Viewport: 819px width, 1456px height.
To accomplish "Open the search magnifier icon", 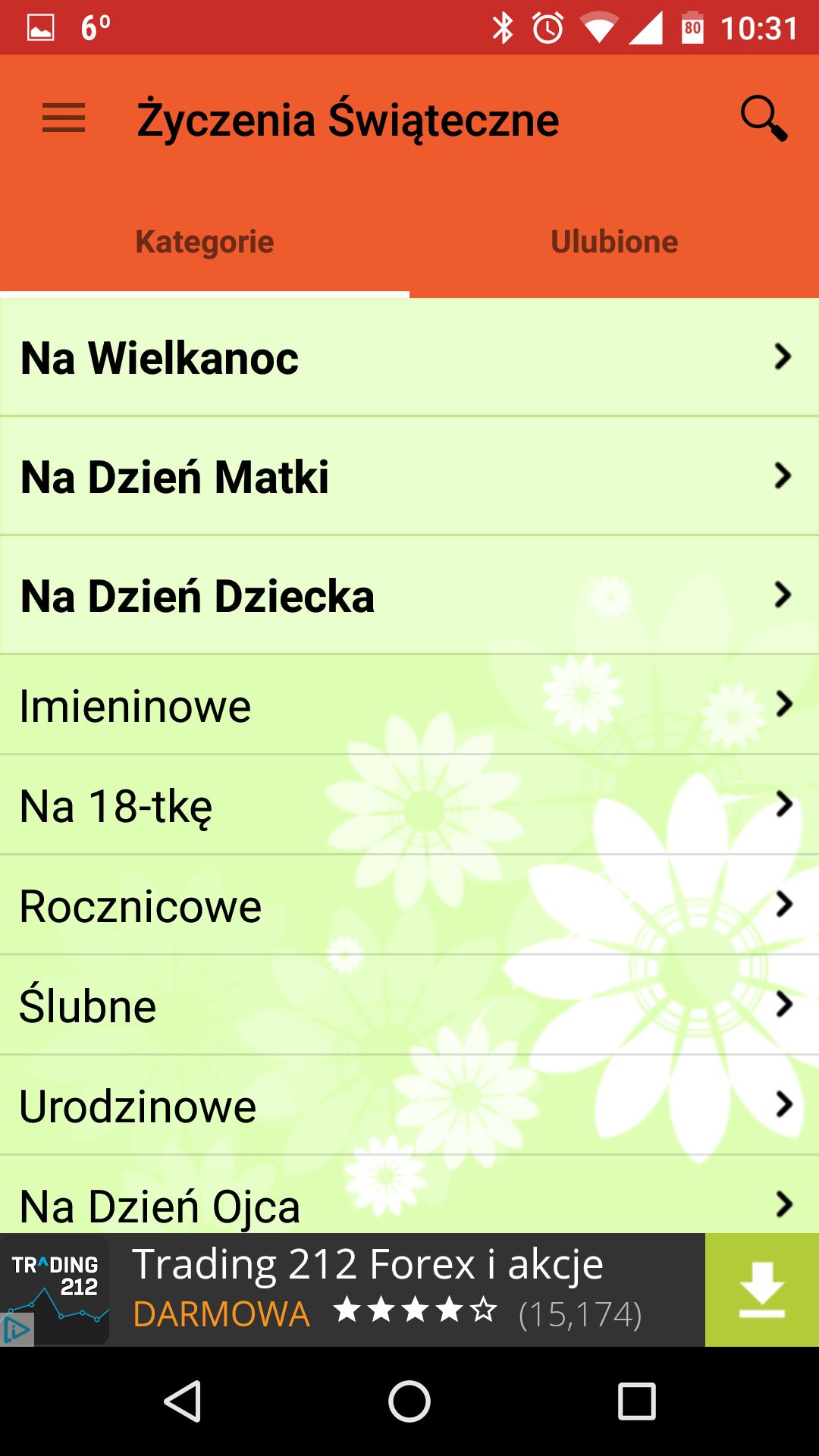I will [764, 118].
